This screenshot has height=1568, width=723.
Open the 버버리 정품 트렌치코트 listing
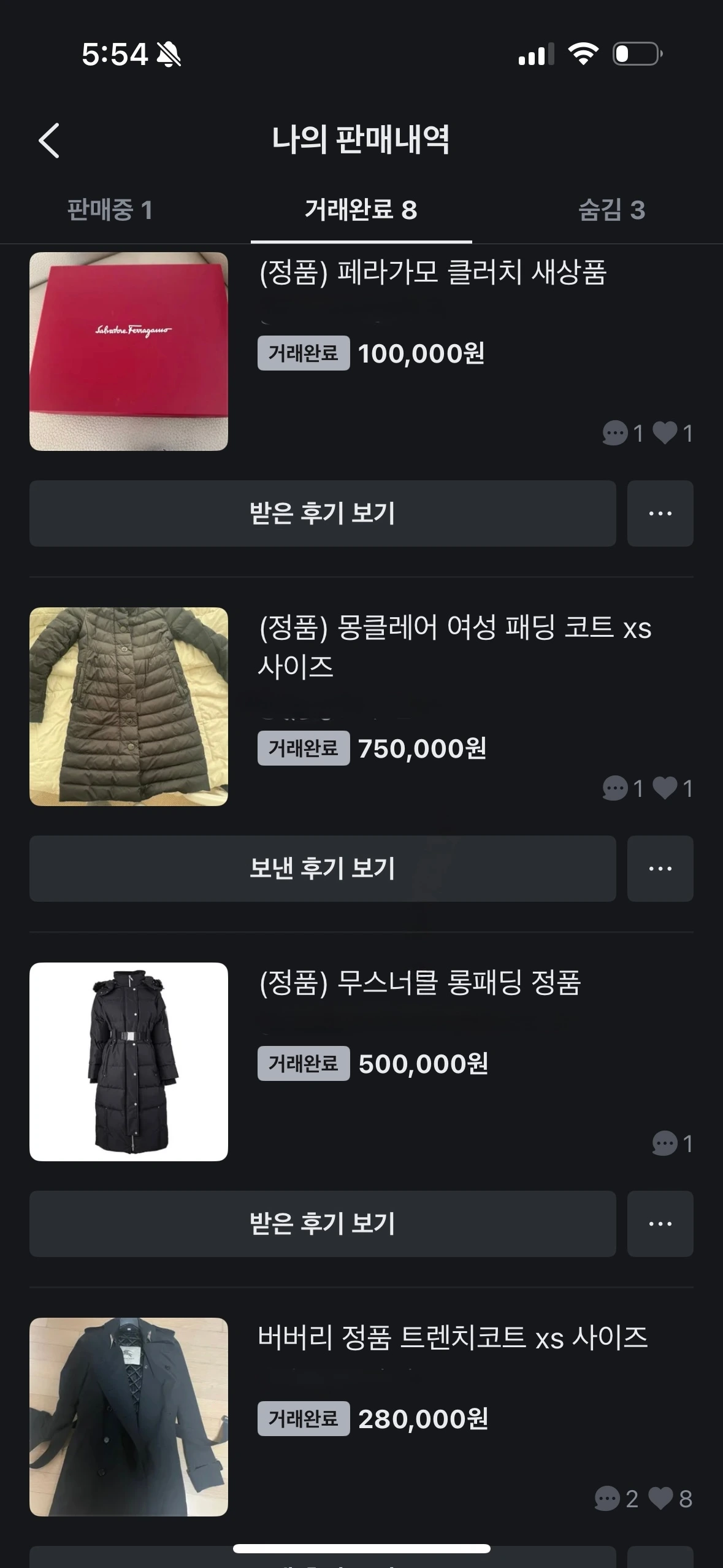pyautogui.click(x=453, y=1338)
